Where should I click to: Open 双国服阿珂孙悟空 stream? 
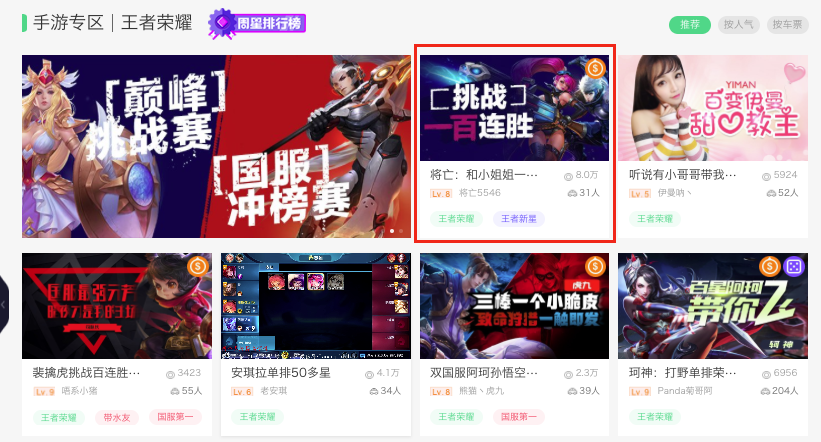coord(514,305)
